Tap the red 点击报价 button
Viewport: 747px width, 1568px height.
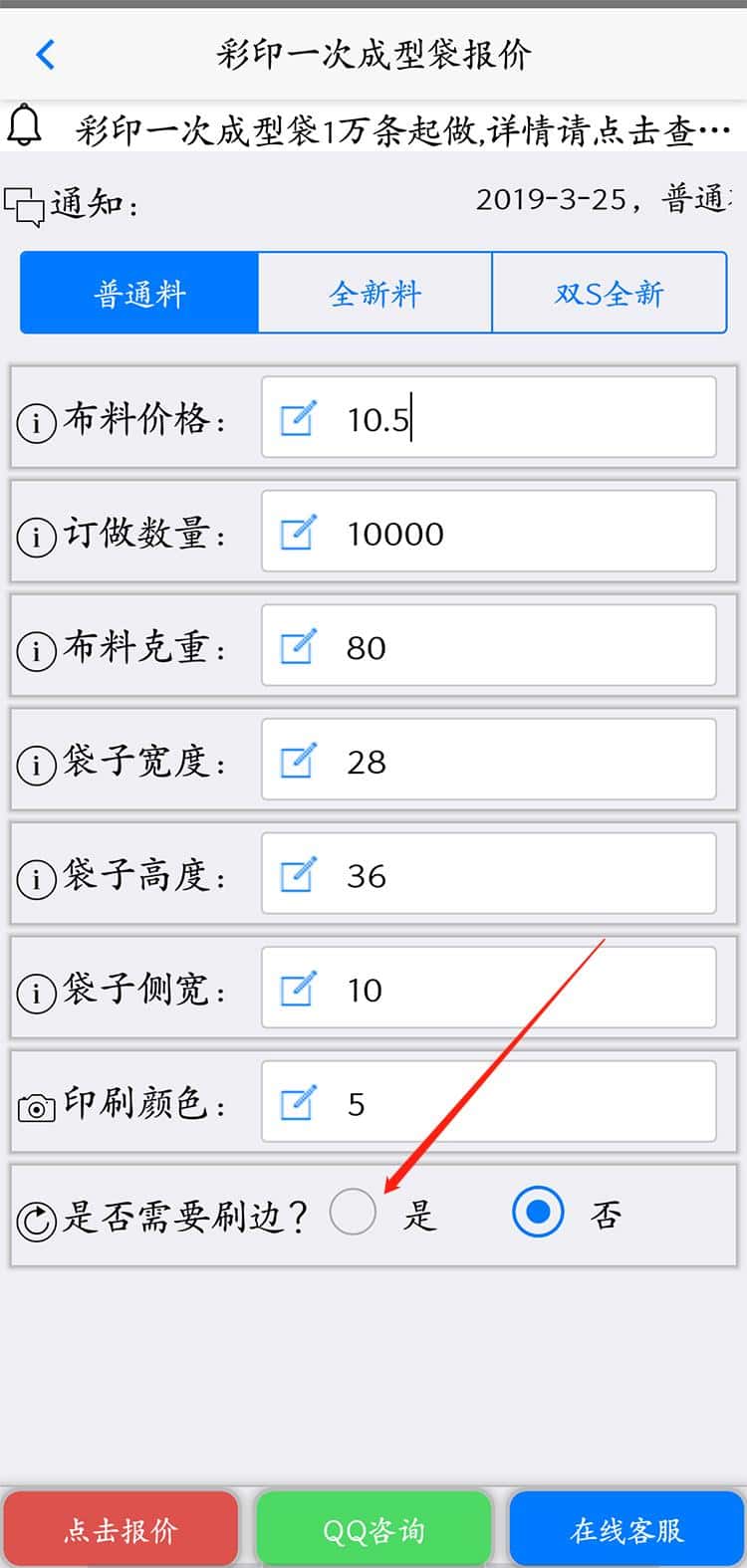[121, 1529]
